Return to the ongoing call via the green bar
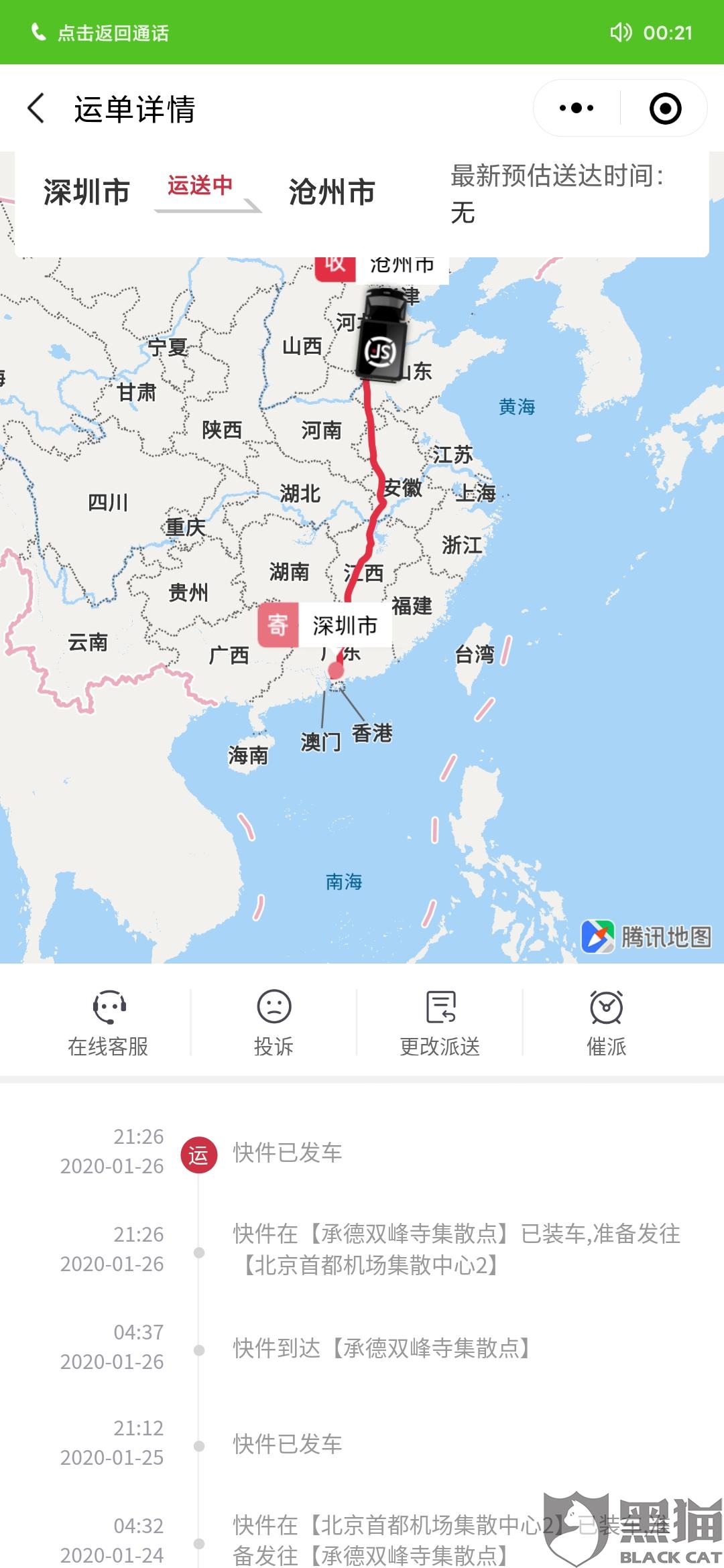The image size is (724, 1568). tap(101, 32)
